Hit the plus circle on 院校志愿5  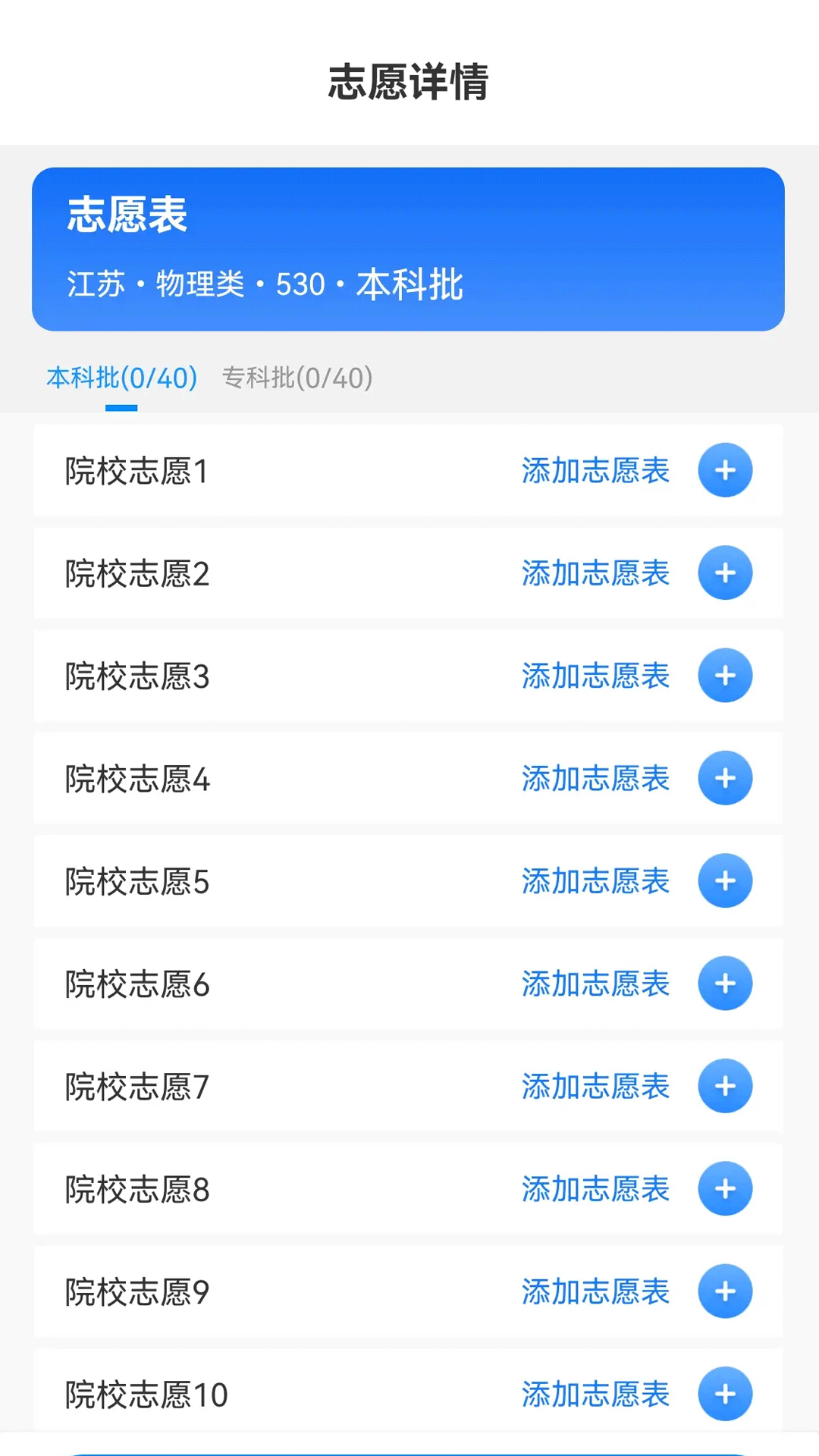point(725,880)
